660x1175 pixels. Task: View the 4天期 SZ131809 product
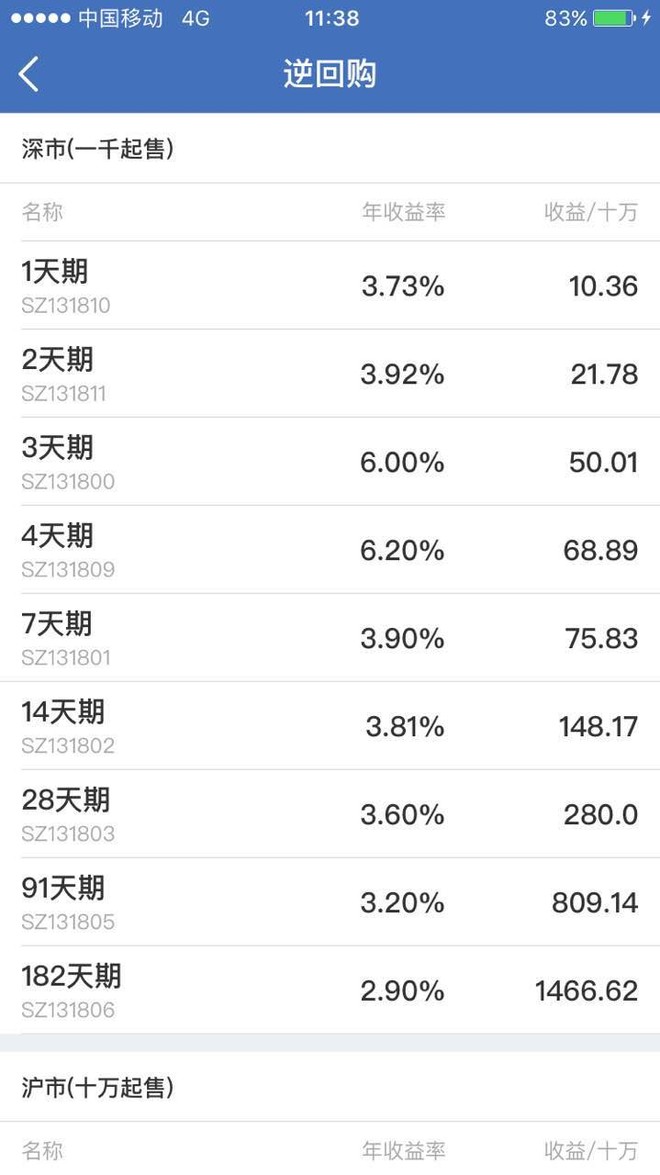tap(330, 550)
